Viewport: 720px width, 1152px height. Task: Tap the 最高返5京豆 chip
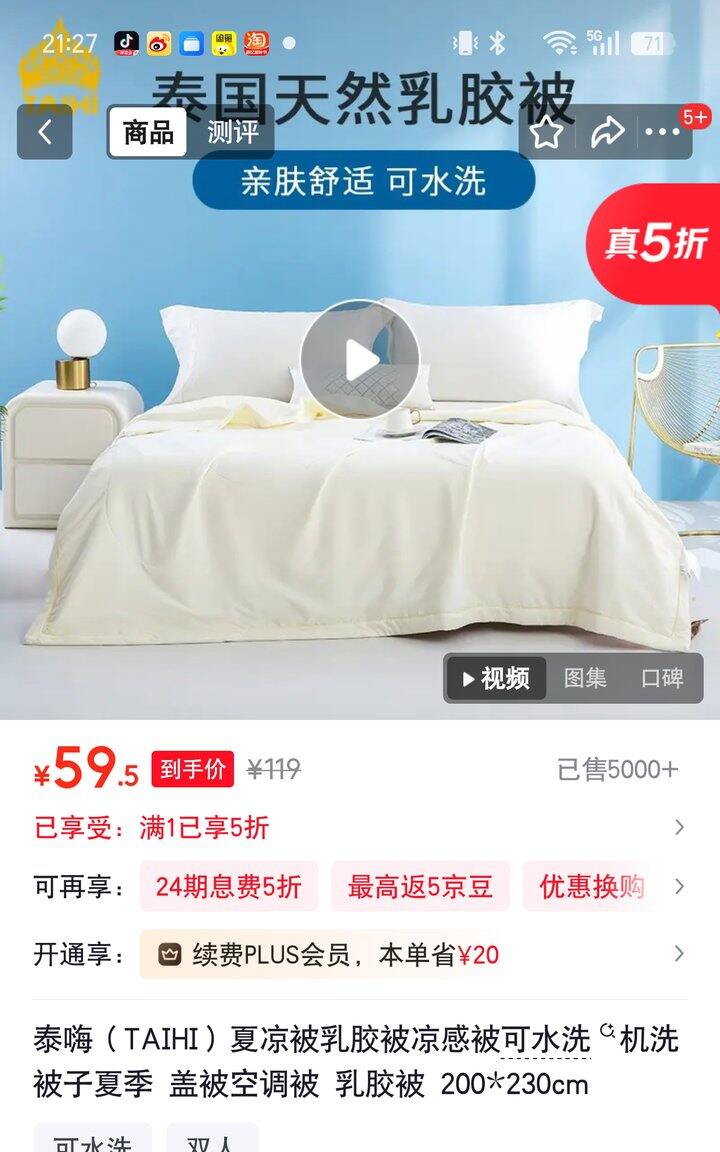(420, 887)
